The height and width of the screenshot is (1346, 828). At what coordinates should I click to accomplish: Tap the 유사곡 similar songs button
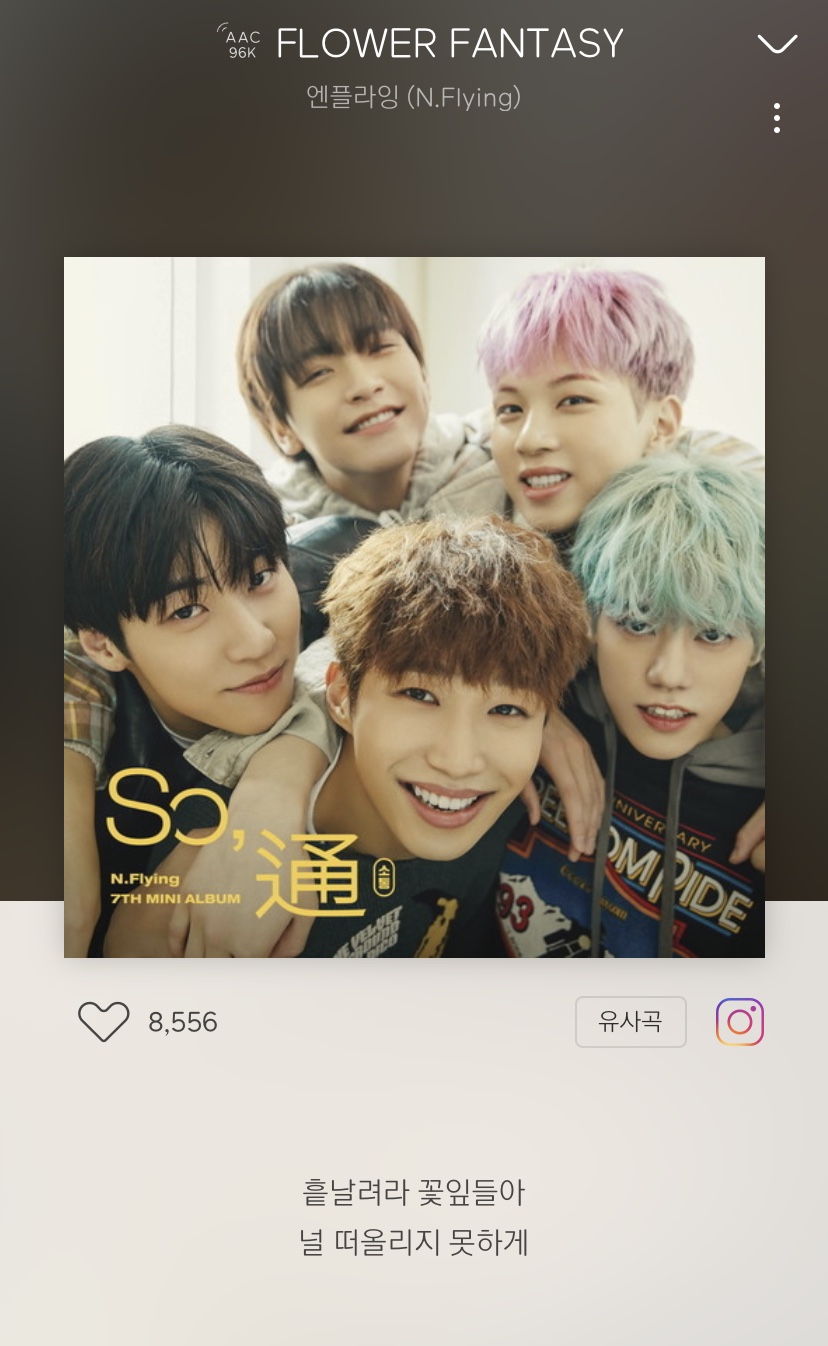(x=630, y=1021)
